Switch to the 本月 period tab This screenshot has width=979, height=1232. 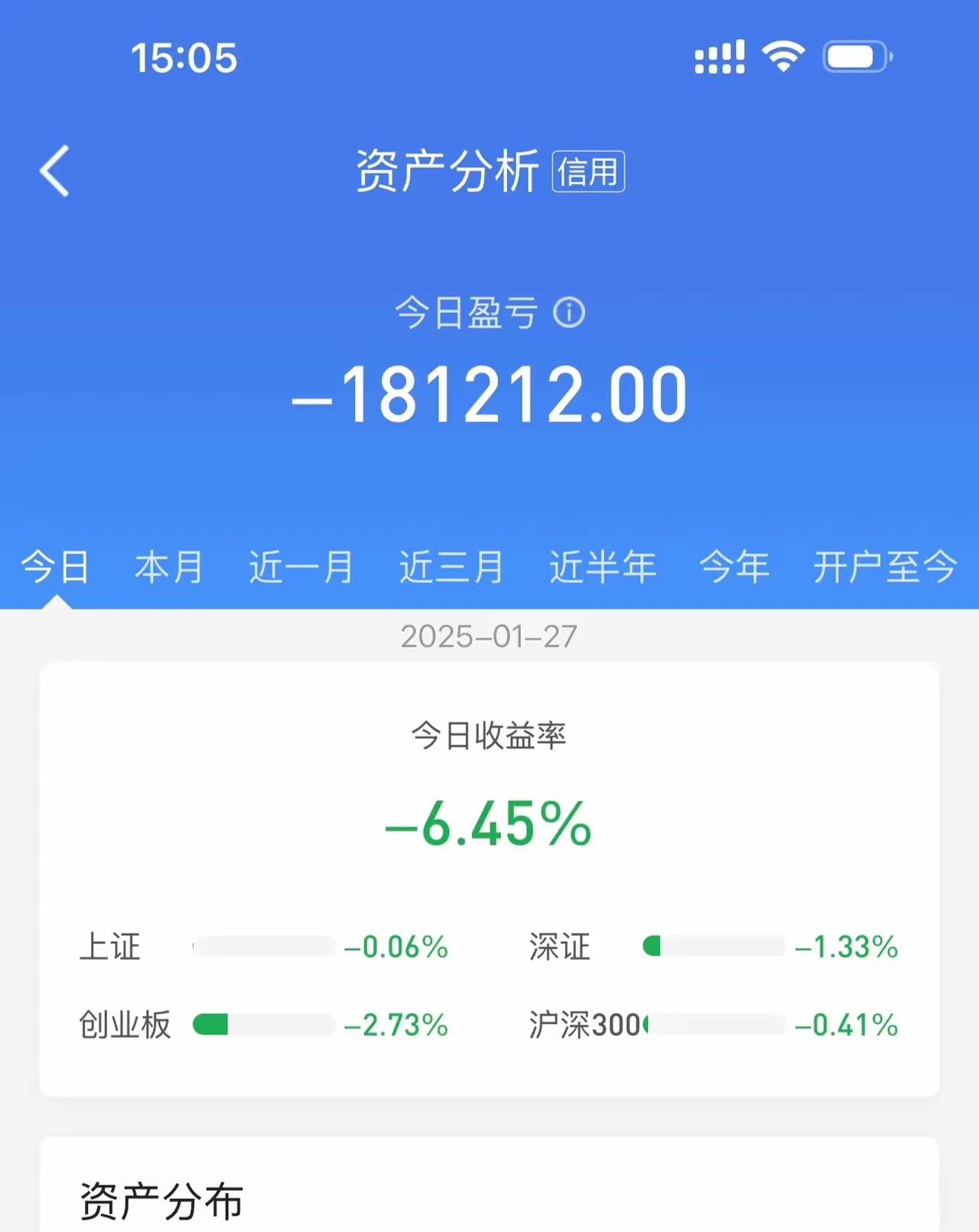(170, 566)
